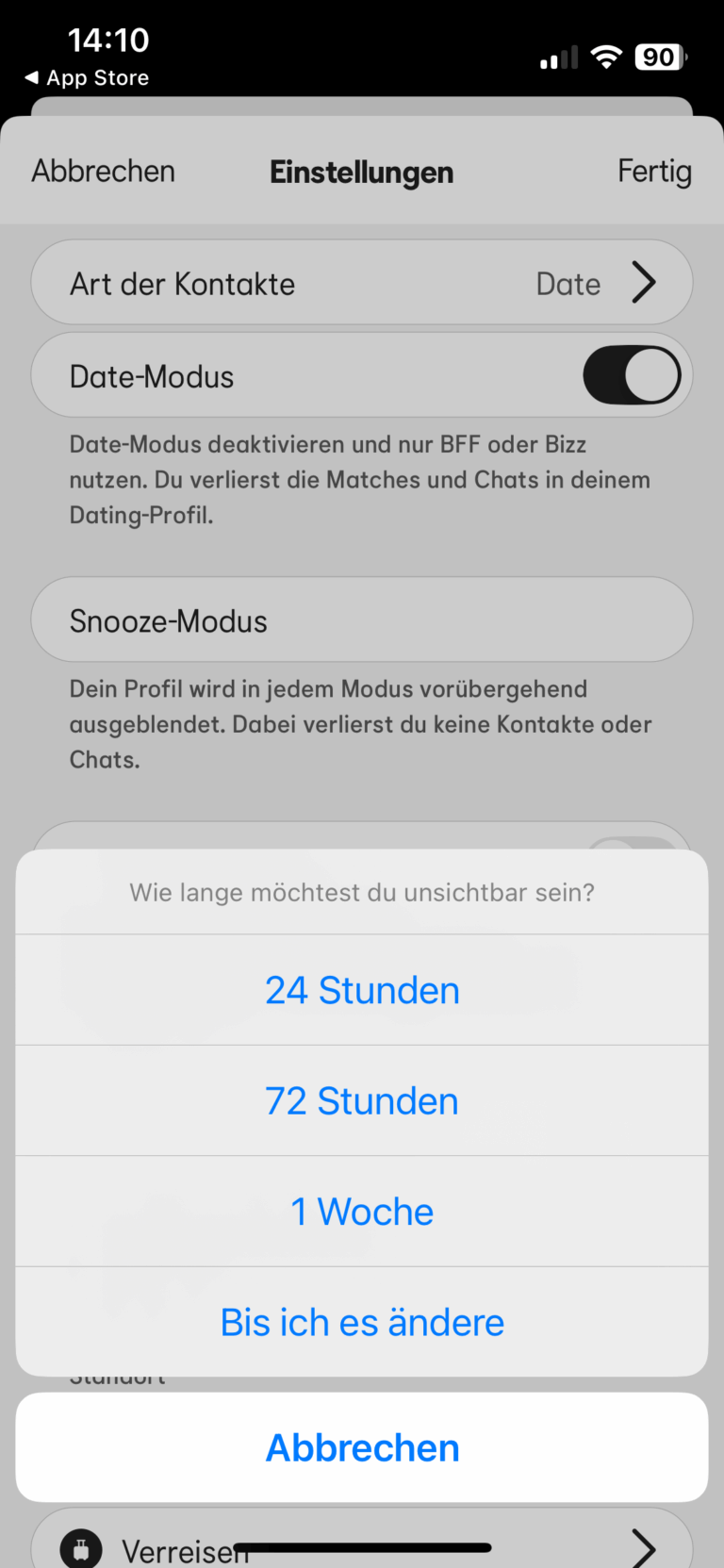This screenshot has width=724, height=1568.
Task: Select 24 Stunden snooze duration
Action: tap(362, 990)
